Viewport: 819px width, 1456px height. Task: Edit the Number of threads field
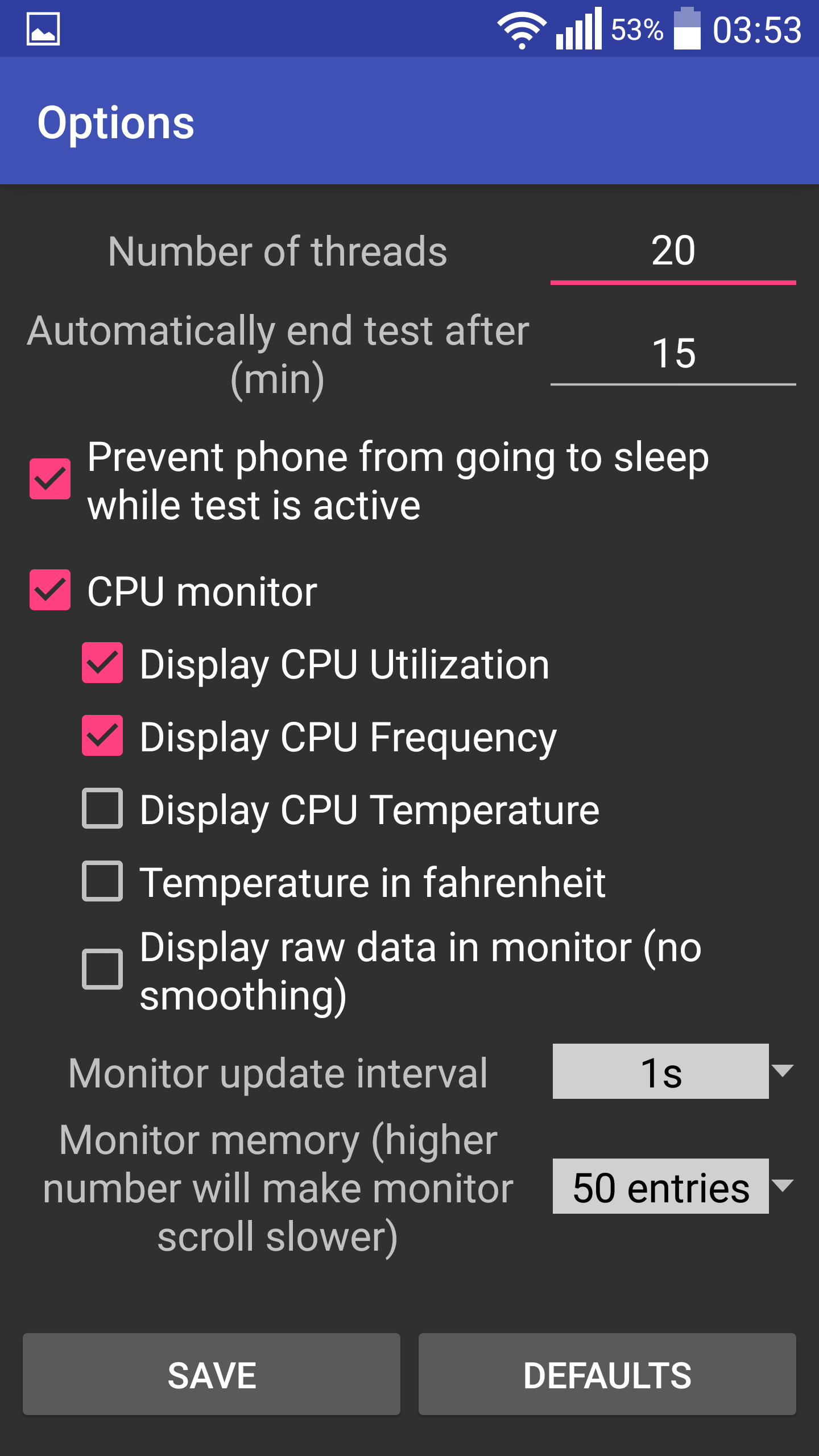(x=672, y=251)
